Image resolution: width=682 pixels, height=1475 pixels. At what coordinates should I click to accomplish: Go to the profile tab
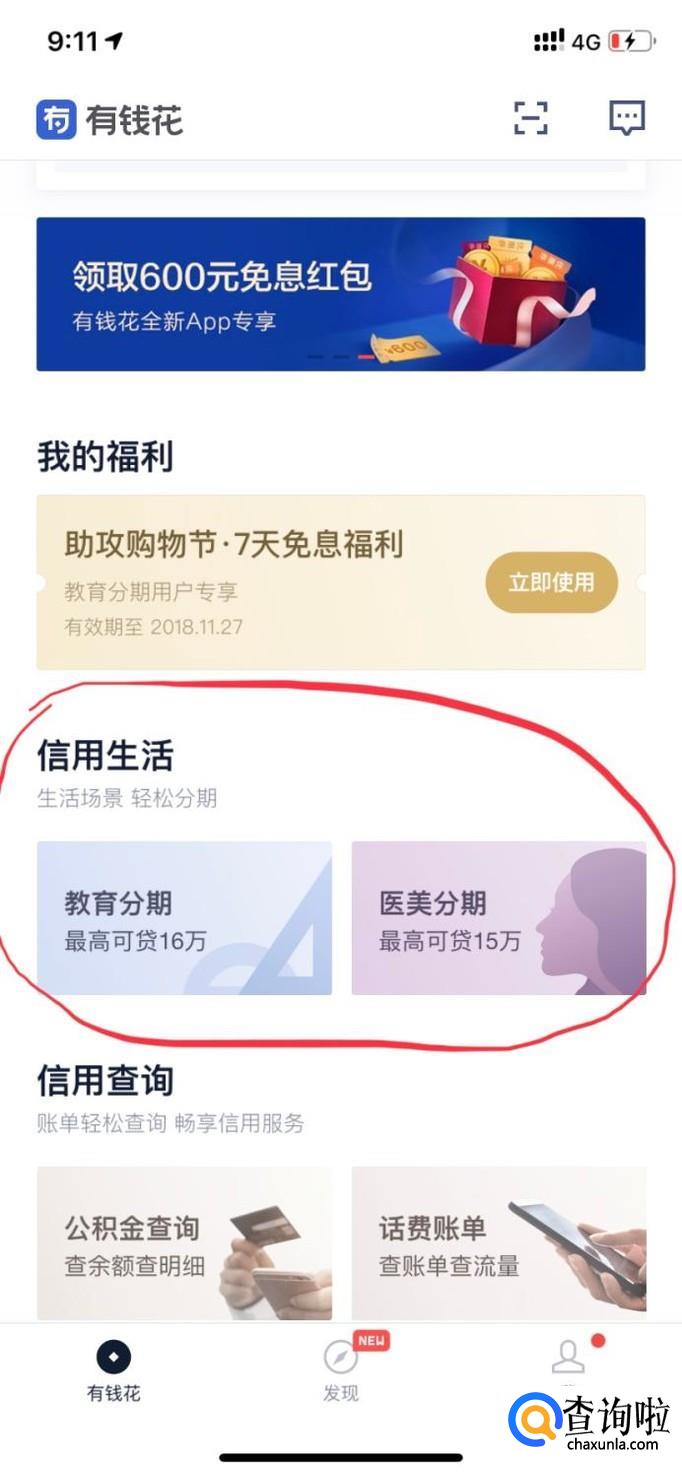[x=568, y=1362]
